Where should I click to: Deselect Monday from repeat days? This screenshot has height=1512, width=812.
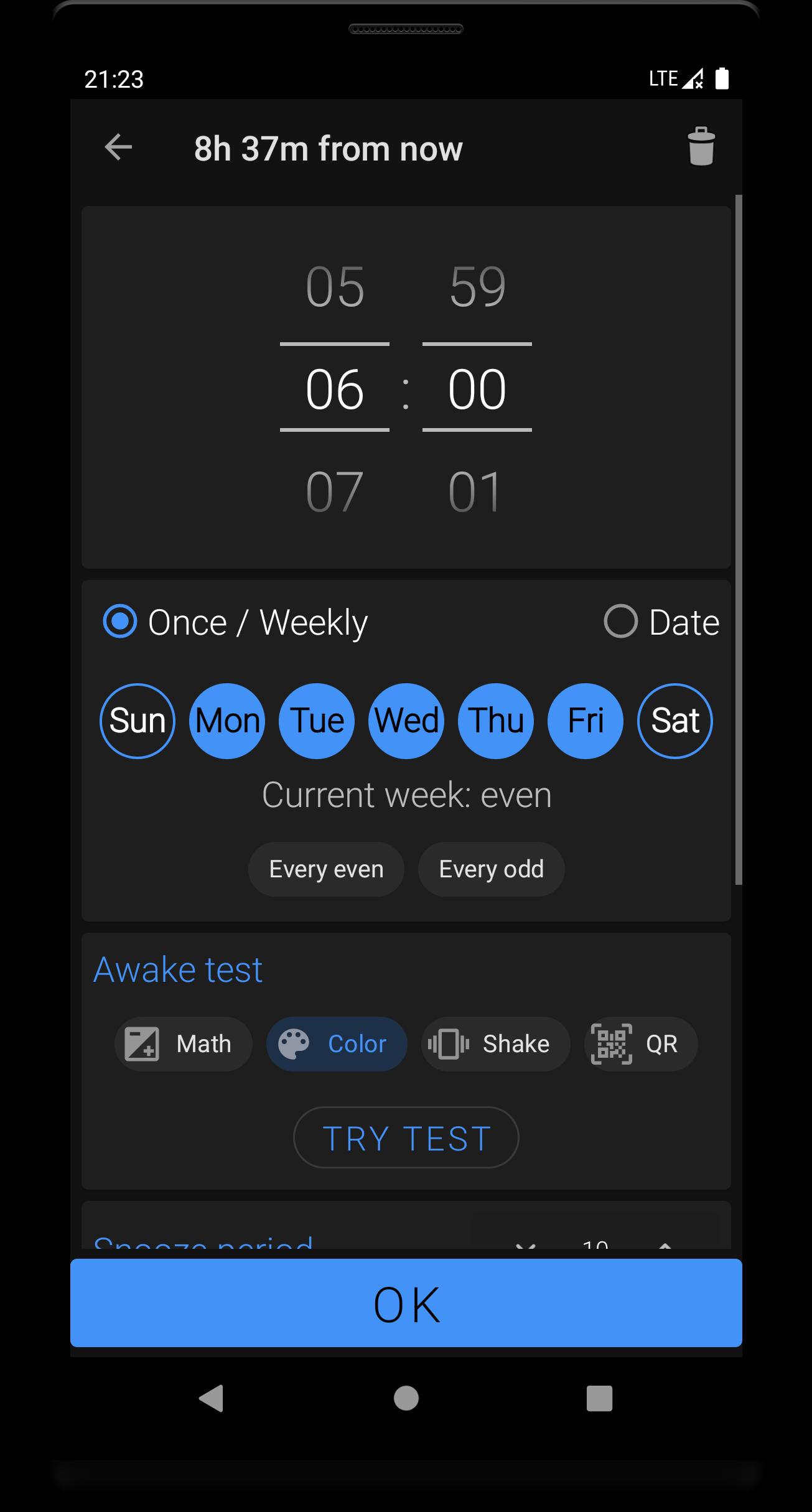click(x=227, y=721)
